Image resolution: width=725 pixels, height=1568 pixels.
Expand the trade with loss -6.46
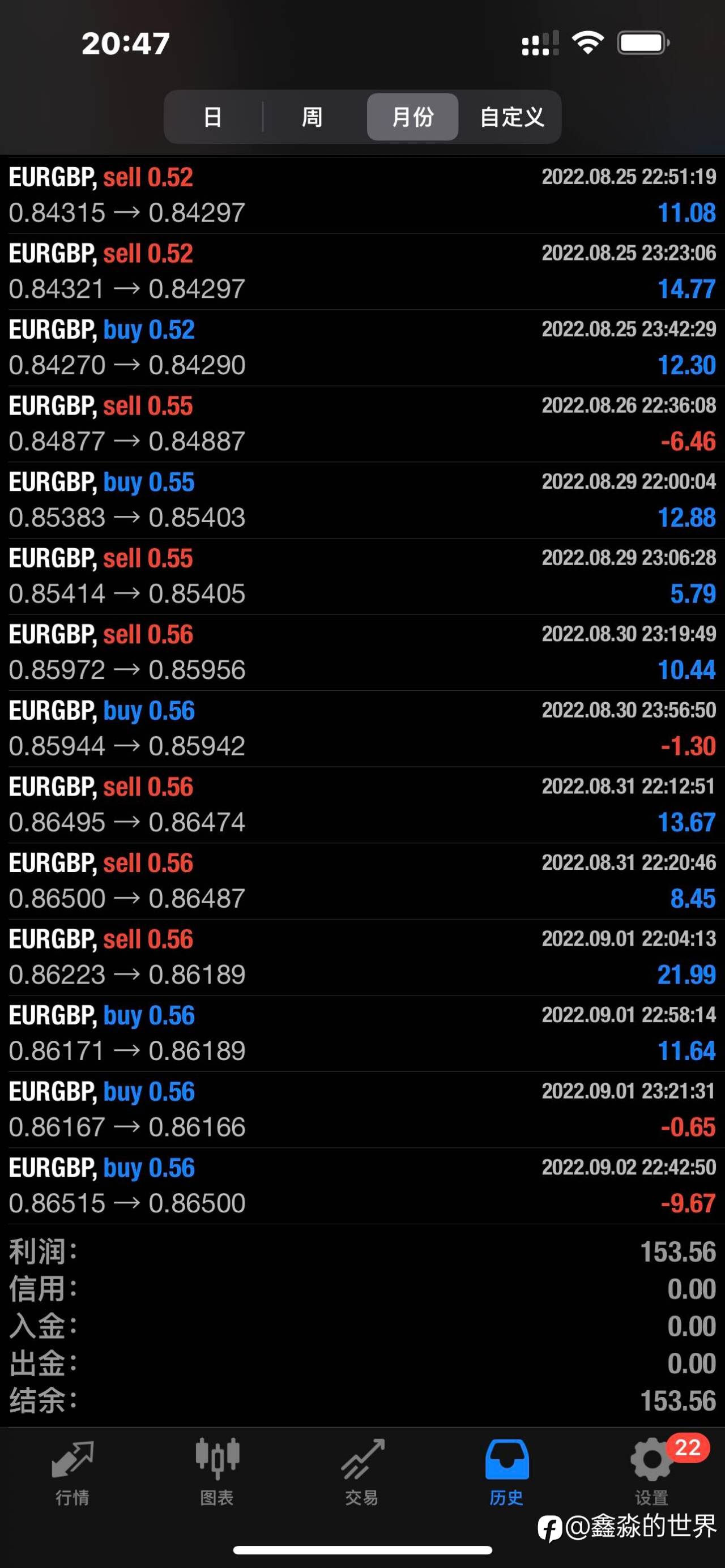pos(362,424)
